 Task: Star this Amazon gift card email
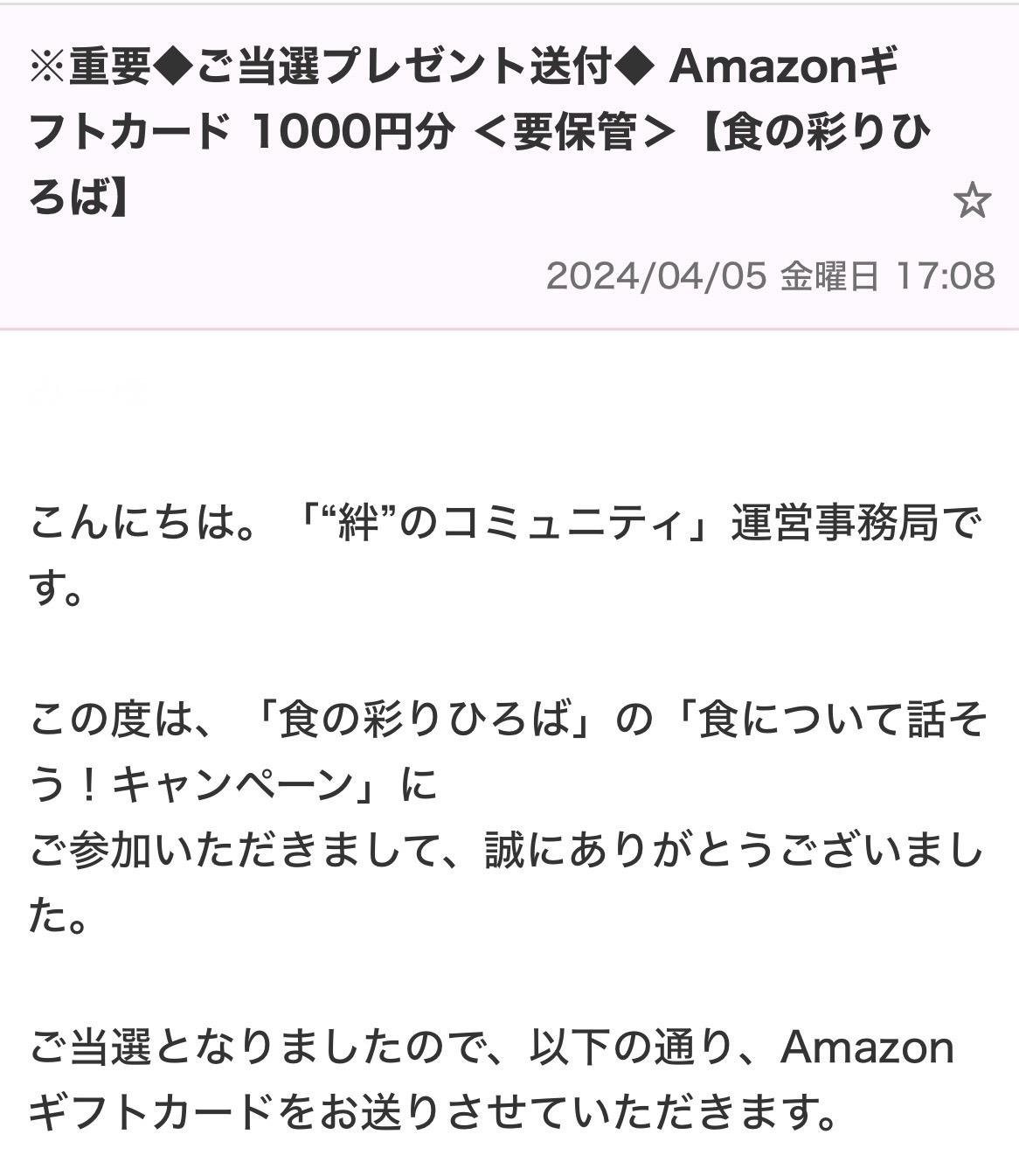tap(971, 203)
